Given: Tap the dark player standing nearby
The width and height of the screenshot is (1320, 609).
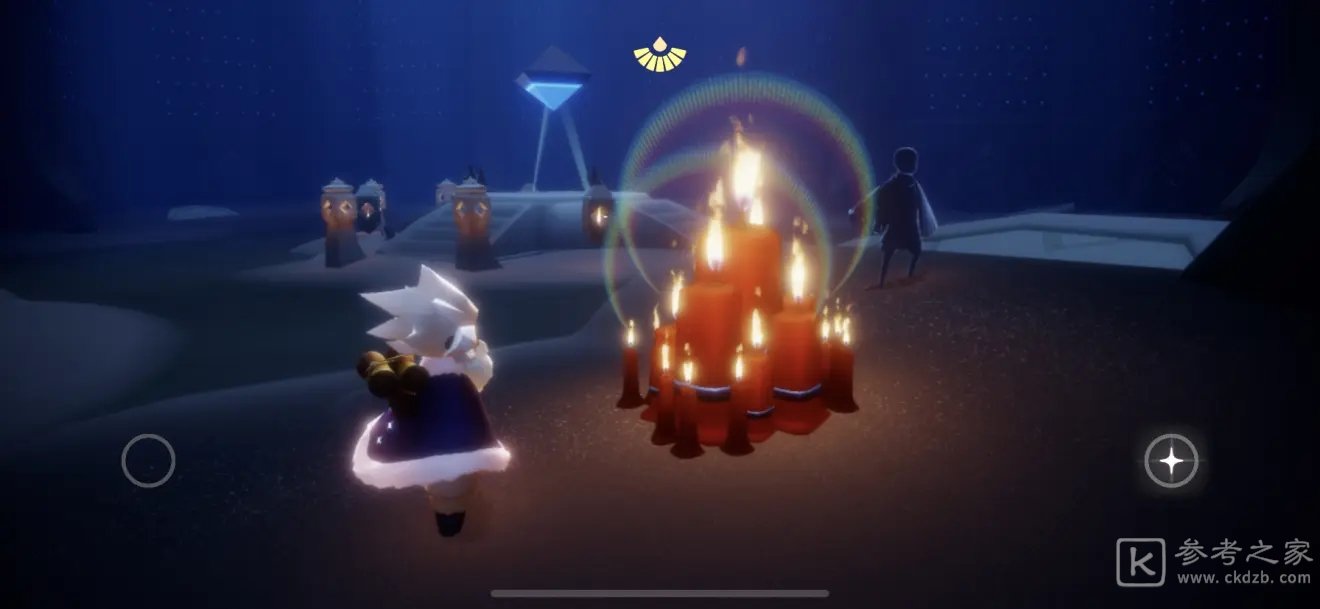Looking at the screenshot, I should [898, 215].
